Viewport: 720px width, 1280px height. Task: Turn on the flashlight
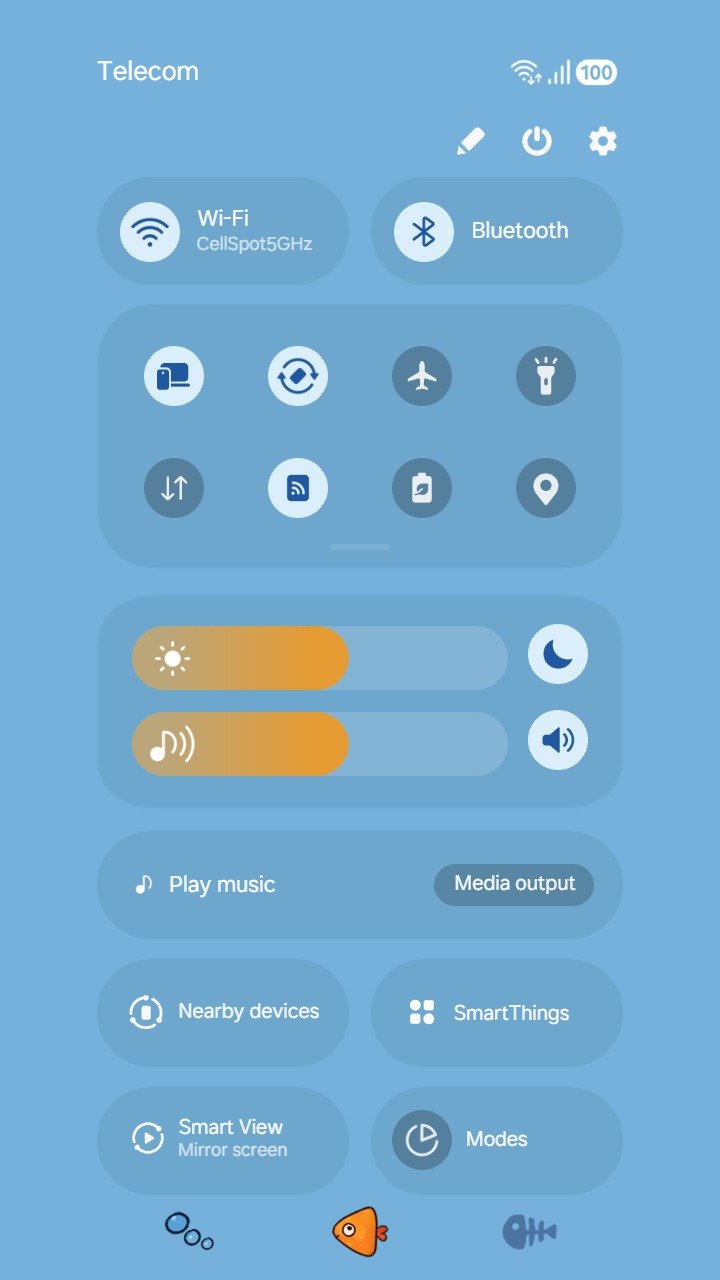(546, 377)
